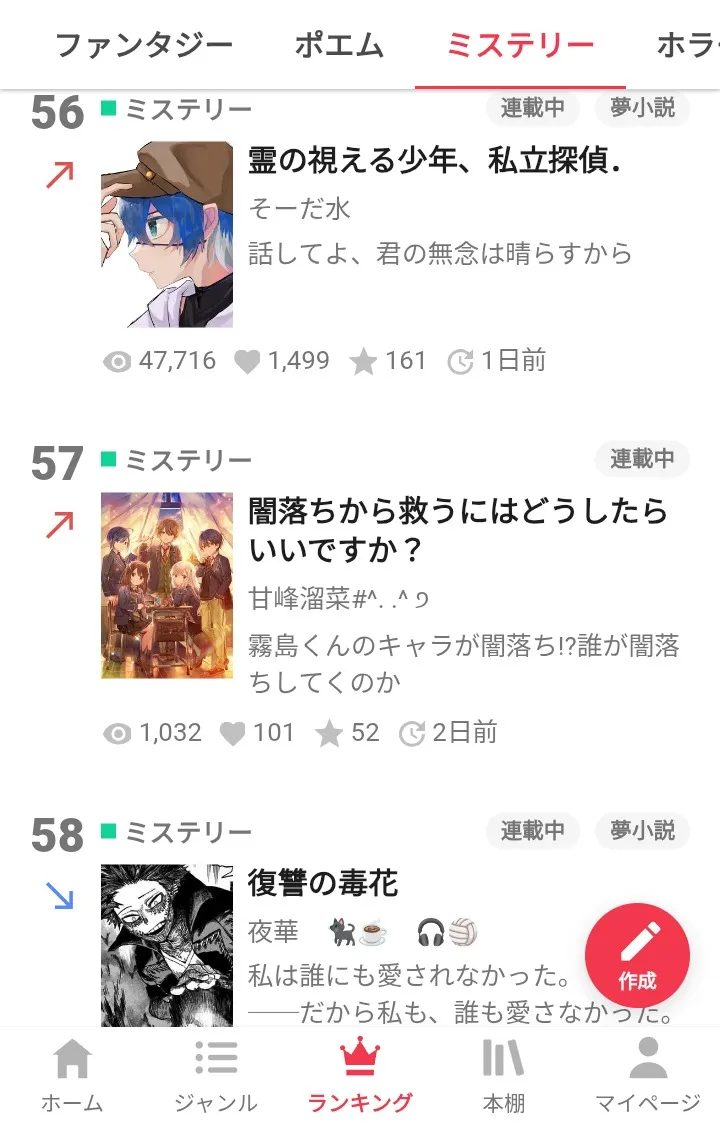Go to the ホーム tab

[x=72, y=1077]
